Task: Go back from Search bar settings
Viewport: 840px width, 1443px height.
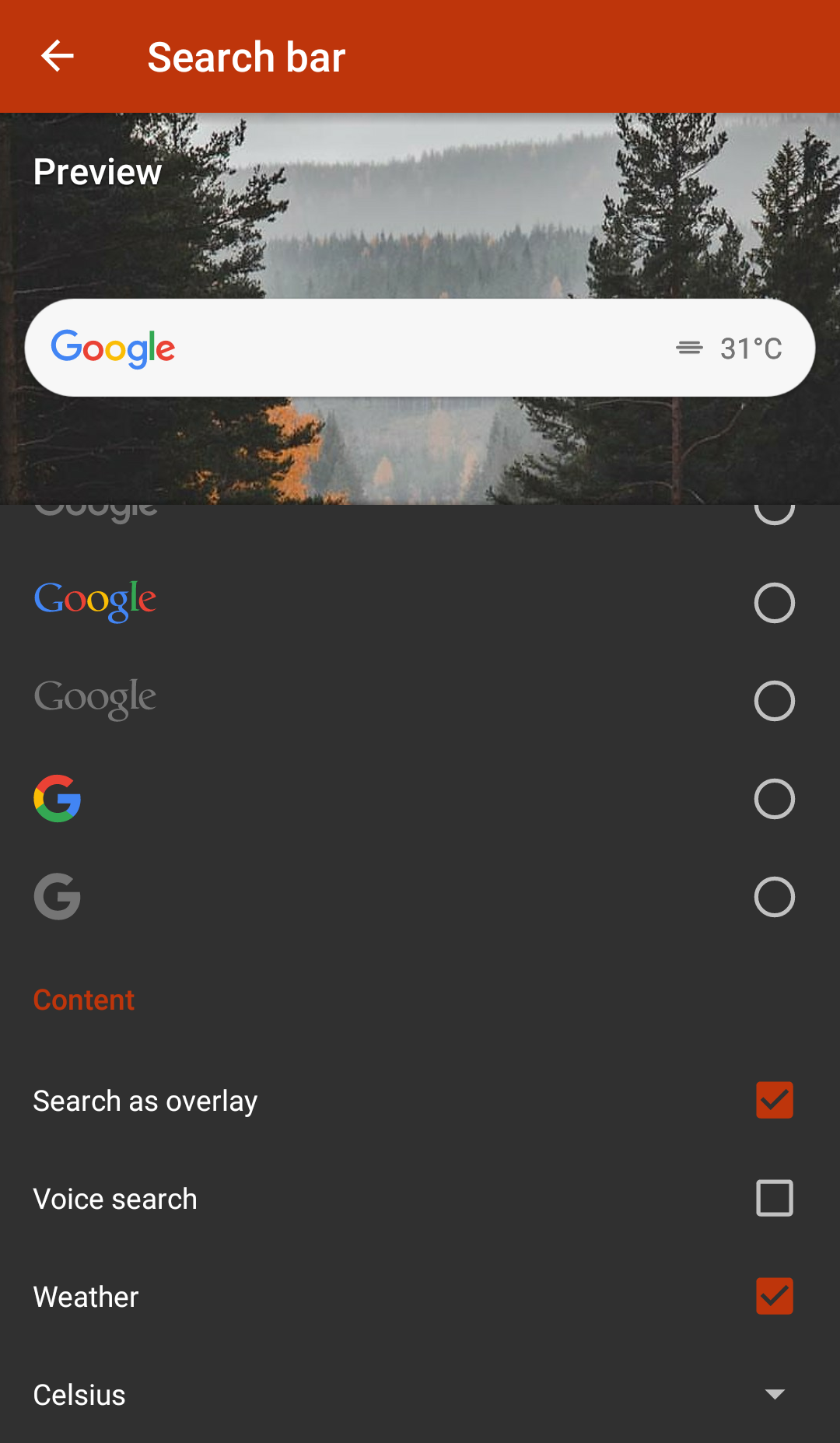Action: [57, 57]
